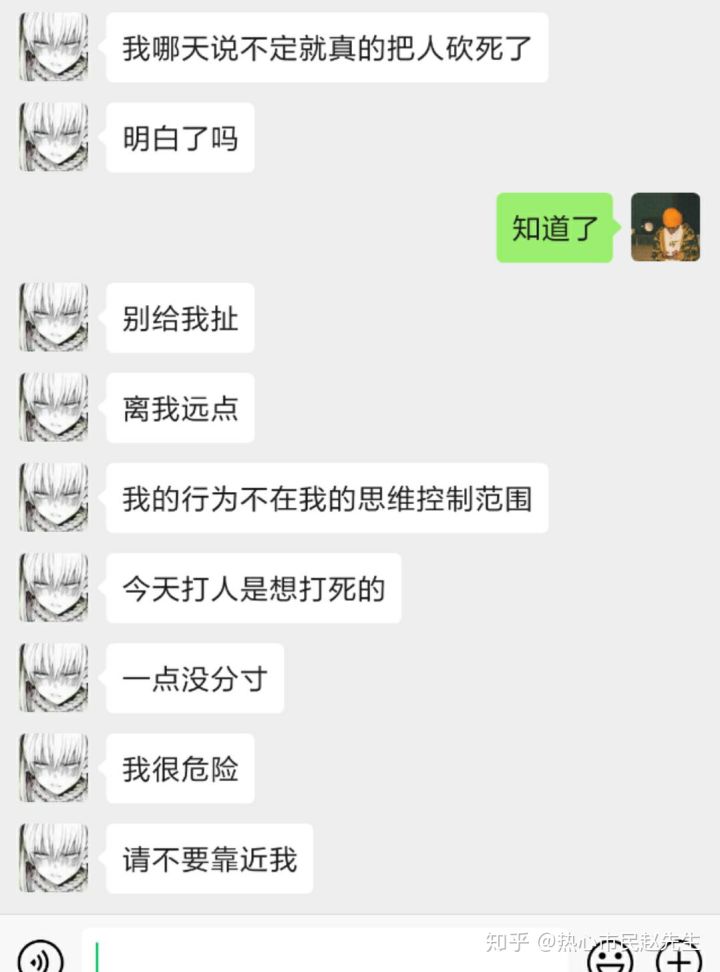Tap the avatar next to 我很危险
This screenshot has width=720, height=972.
click(53, 767)
